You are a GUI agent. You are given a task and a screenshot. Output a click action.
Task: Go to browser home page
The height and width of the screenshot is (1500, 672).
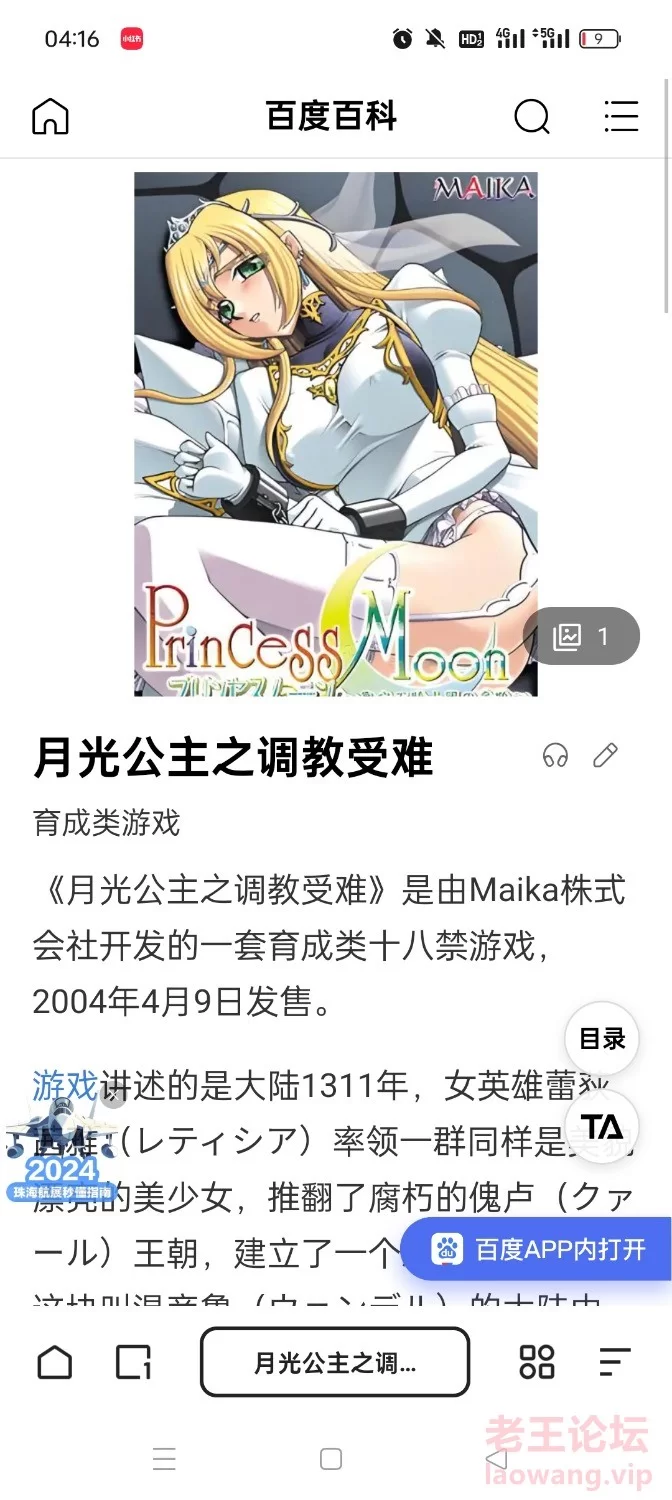[55, 1361]
